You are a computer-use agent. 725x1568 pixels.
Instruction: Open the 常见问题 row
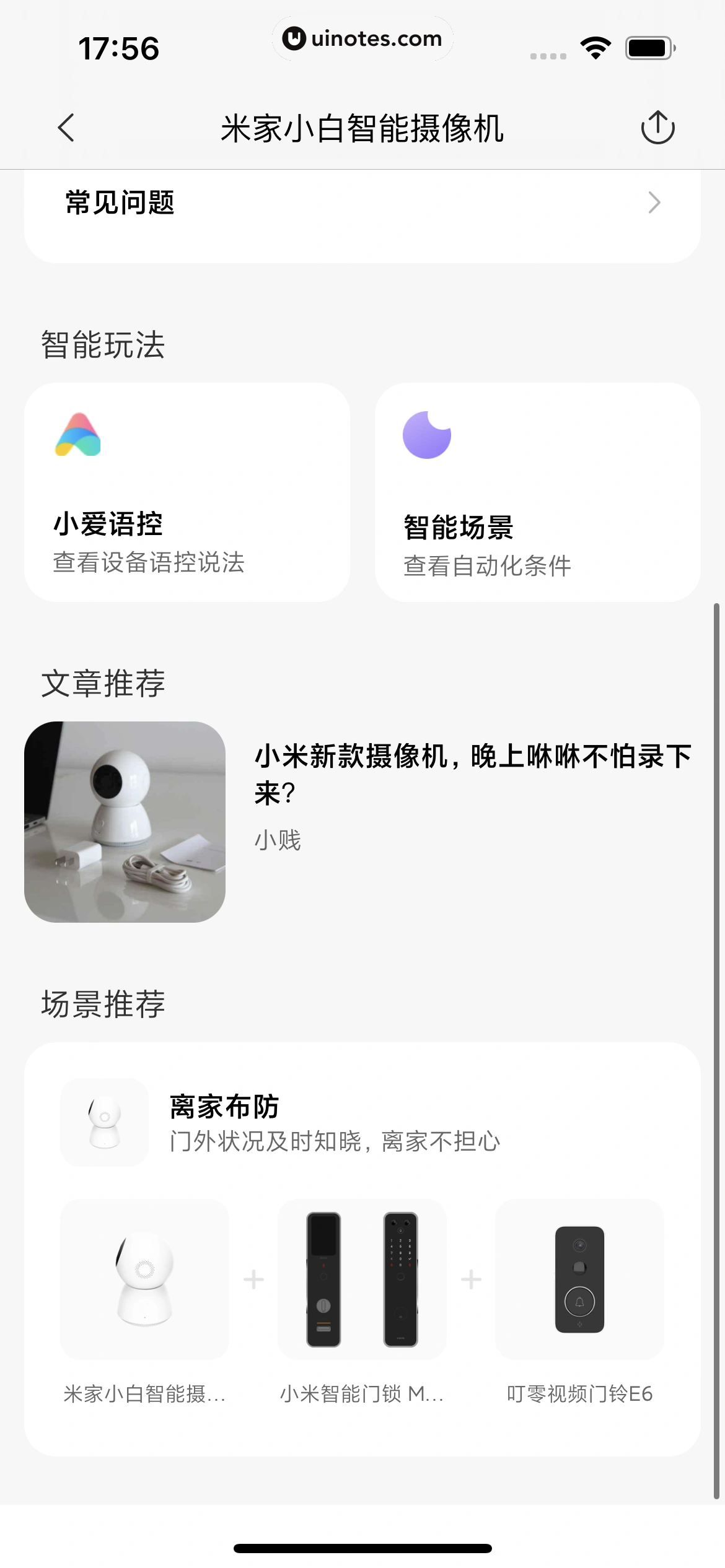point(362,203)
